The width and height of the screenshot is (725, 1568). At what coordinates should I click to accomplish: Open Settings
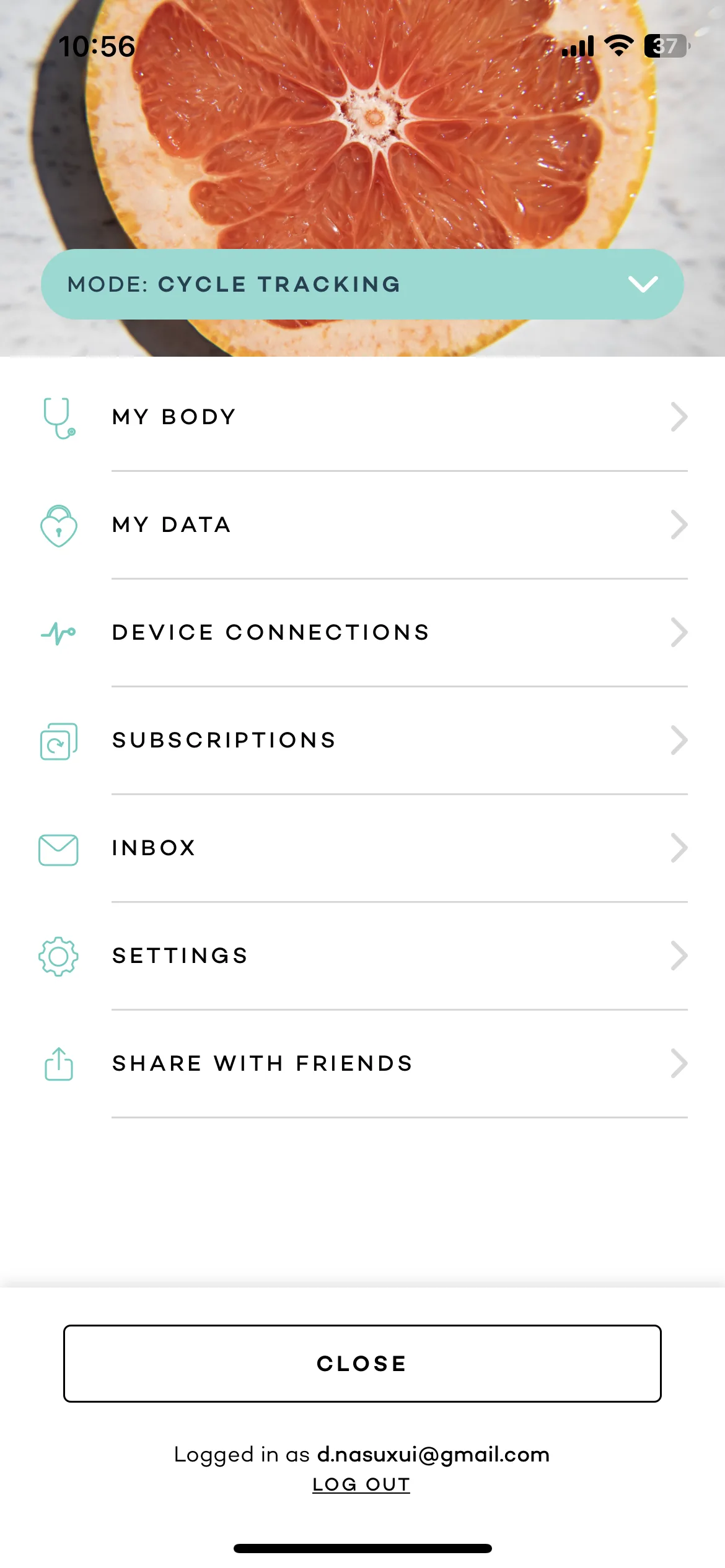click(362, 956)
